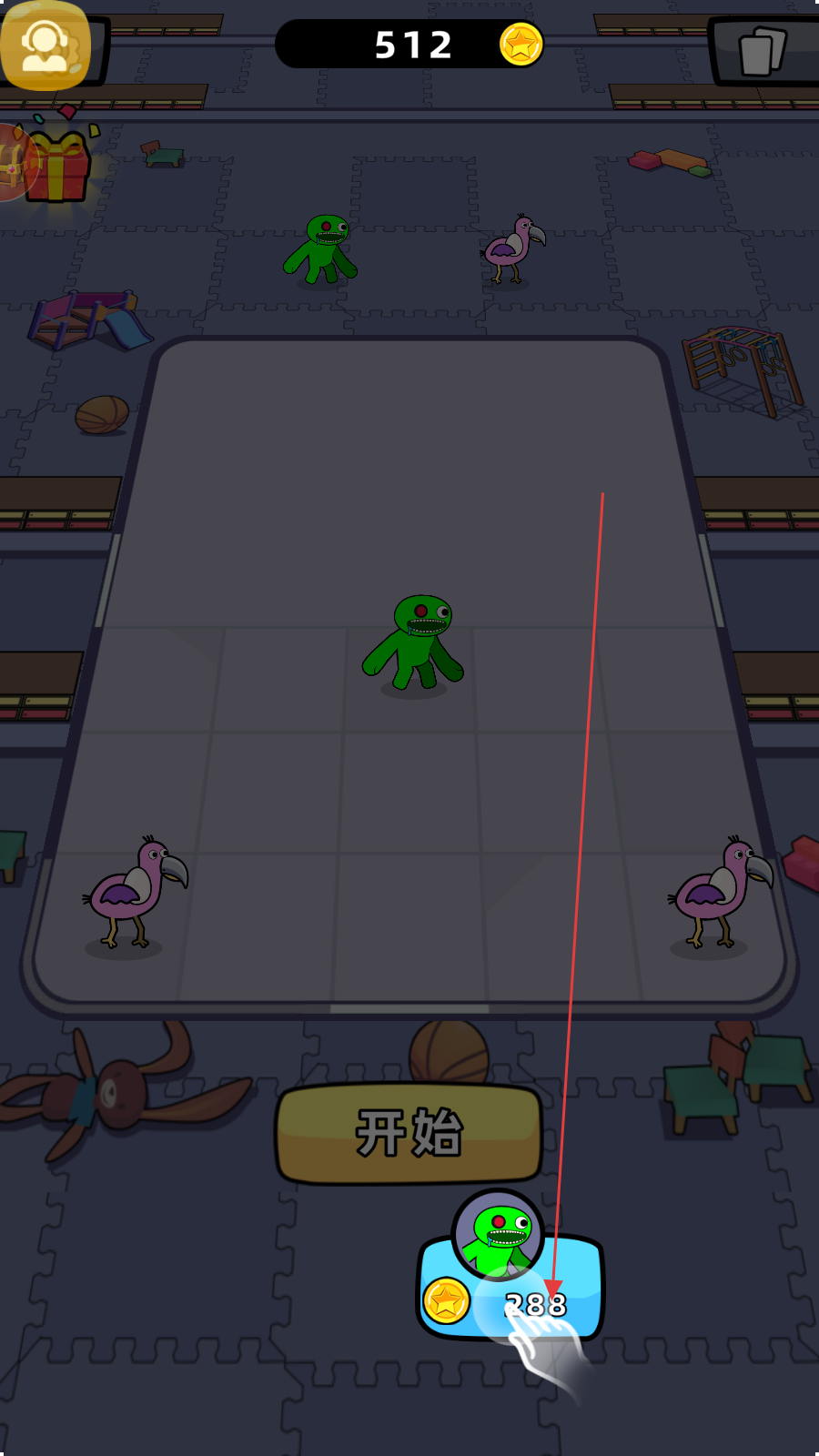Buy green monster for 288 coins
This screenshot has width=819, height=1456.
(x=511, y=1288)
